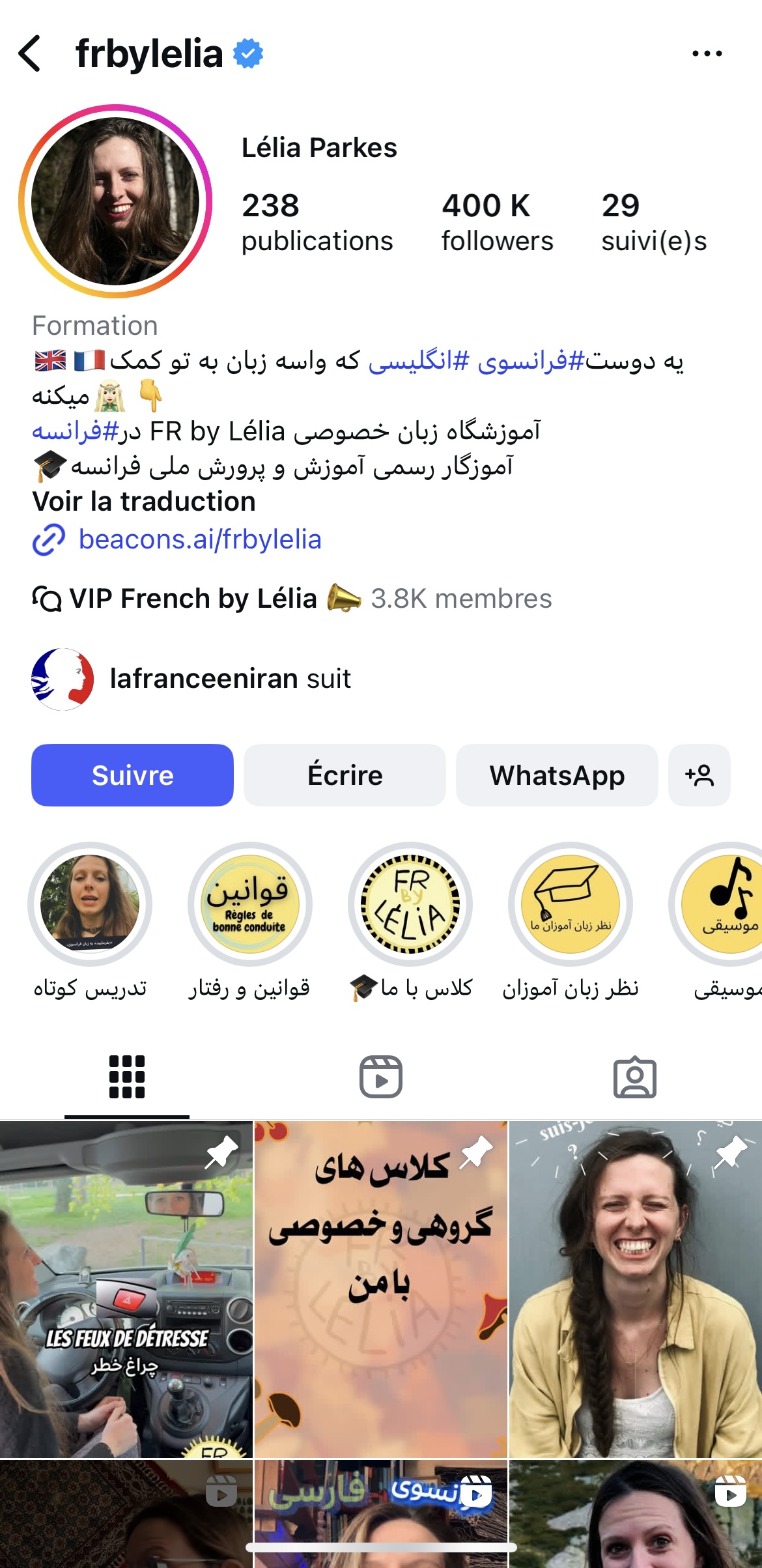The width and height of the screenshot is (762, 1568).
Task: Contact via the WhatsApp button
Action: [557, 775]
